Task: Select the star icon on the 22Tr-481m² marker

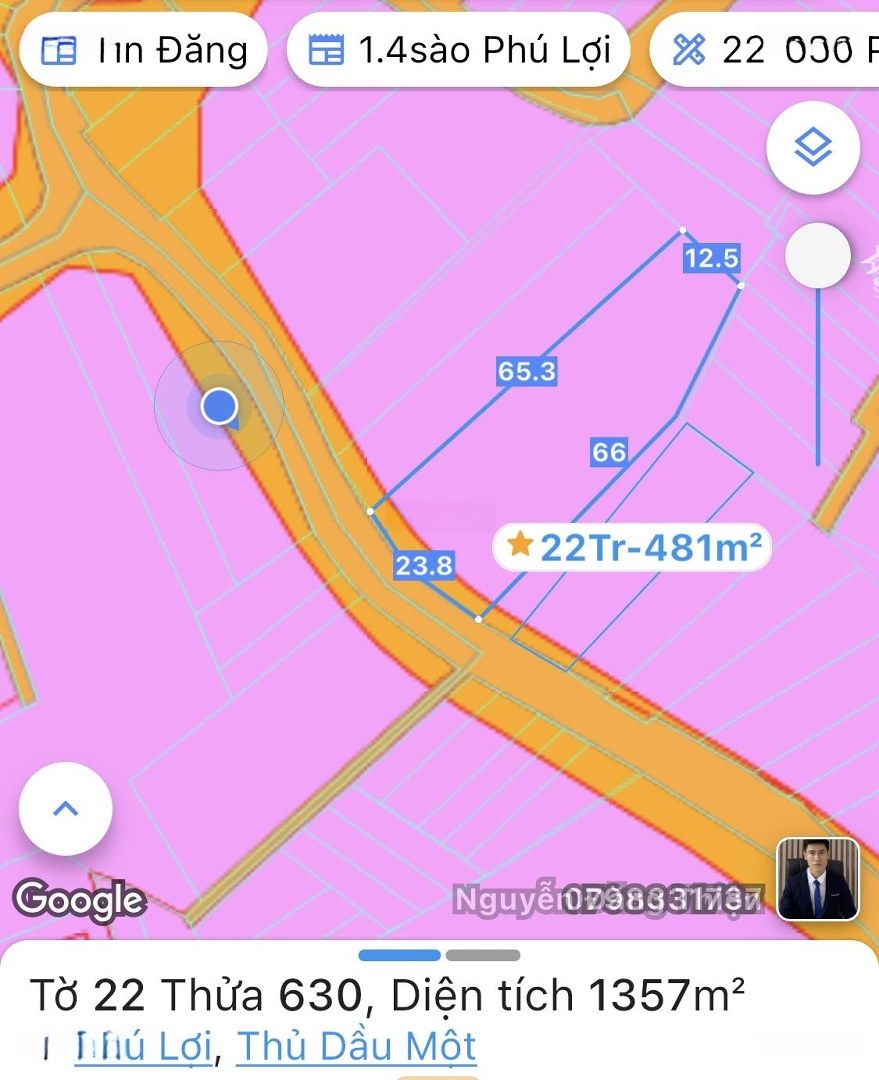Action: [x=521, y=547]
